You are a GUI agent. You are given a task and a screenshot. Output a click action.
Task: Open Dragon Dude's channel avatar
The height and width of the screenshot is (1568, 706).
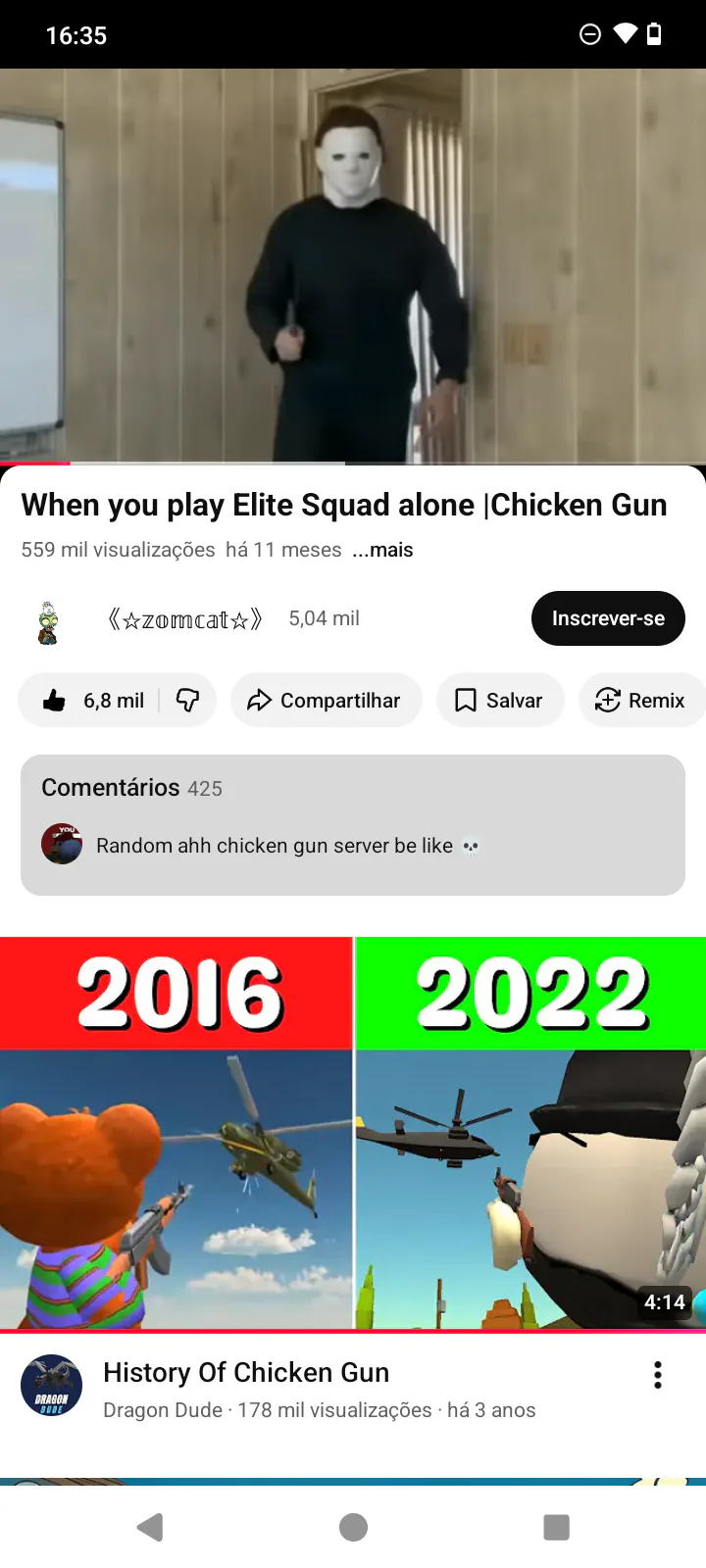(51, 1385)
